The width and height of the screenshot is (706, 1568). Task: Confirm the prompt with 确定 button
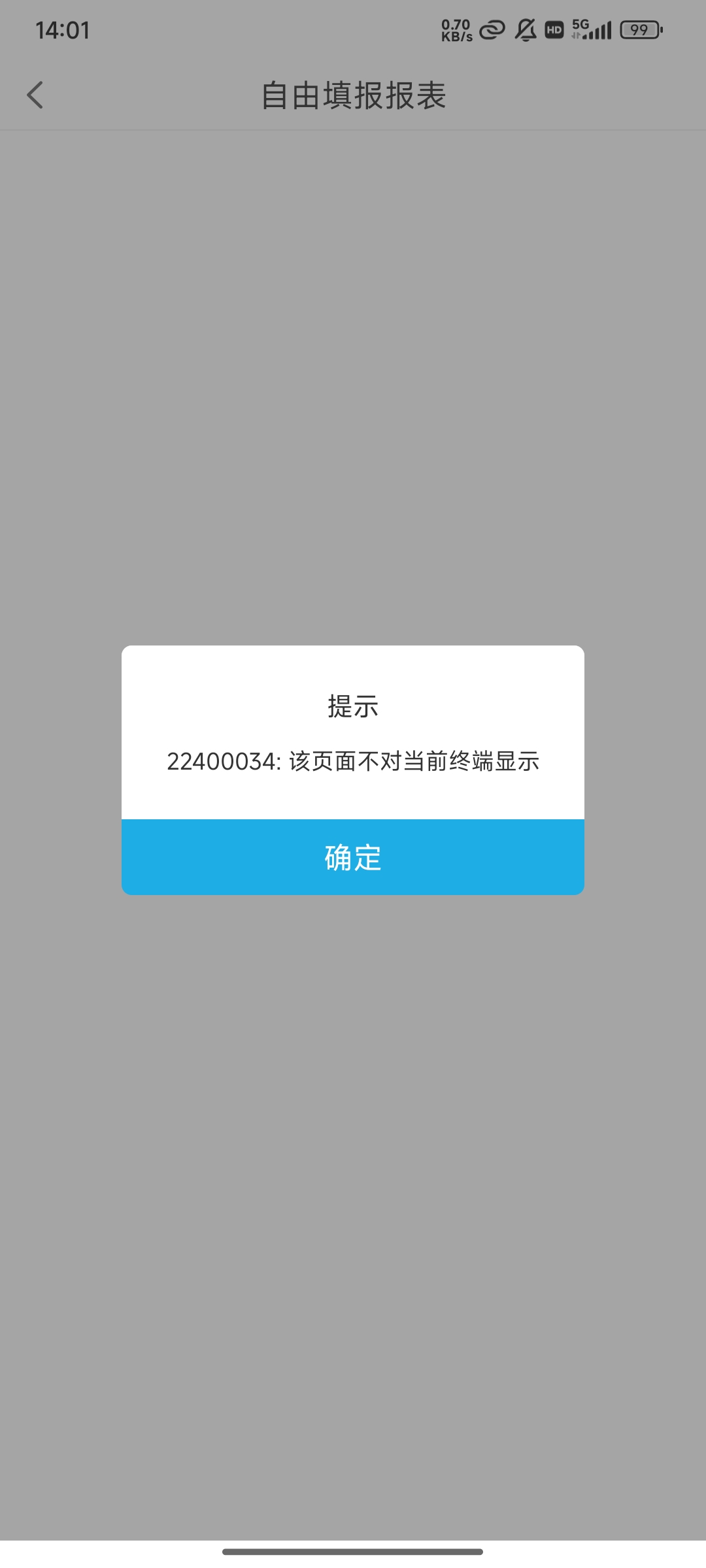353,857
